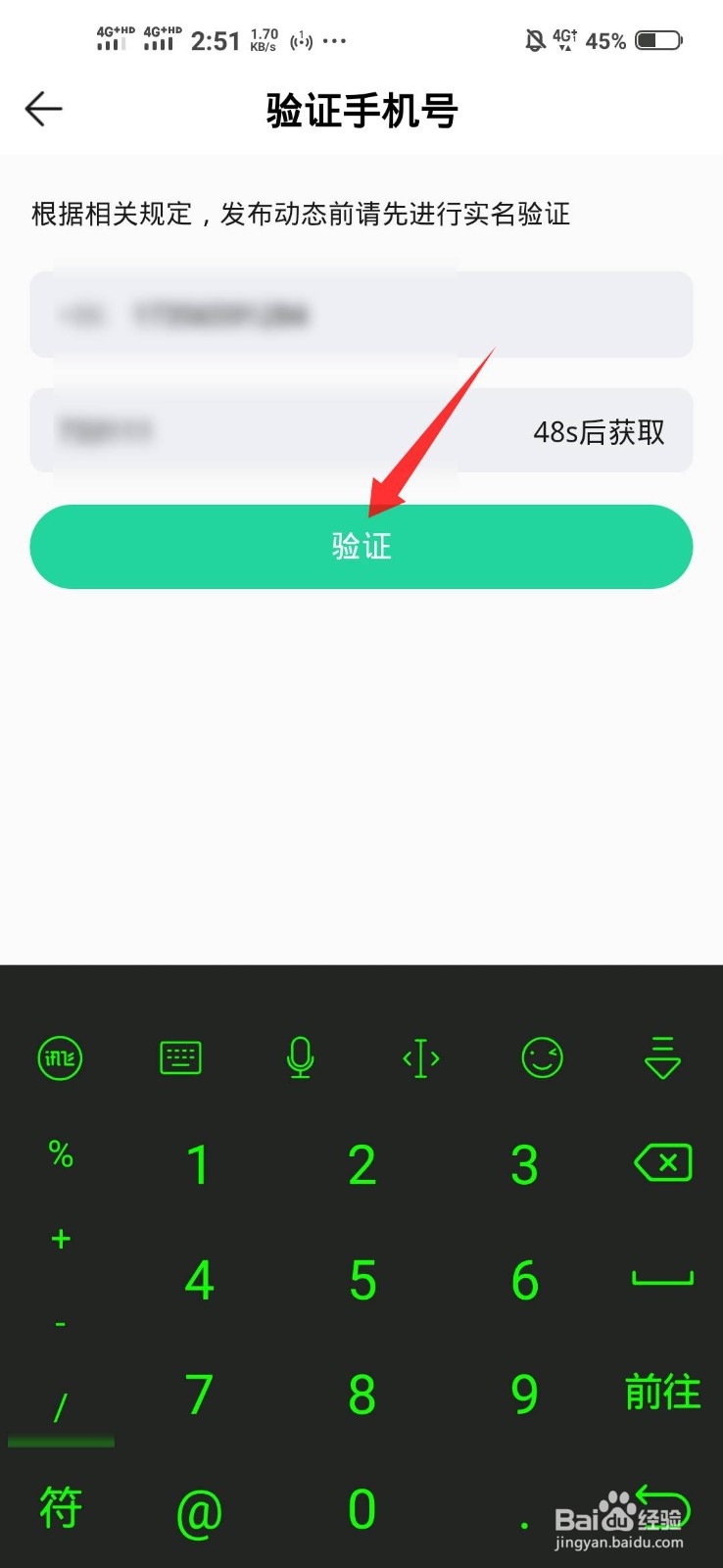Open the emoji panel smiley icon
This screenshot has width=723, height=1568.
542,1058
